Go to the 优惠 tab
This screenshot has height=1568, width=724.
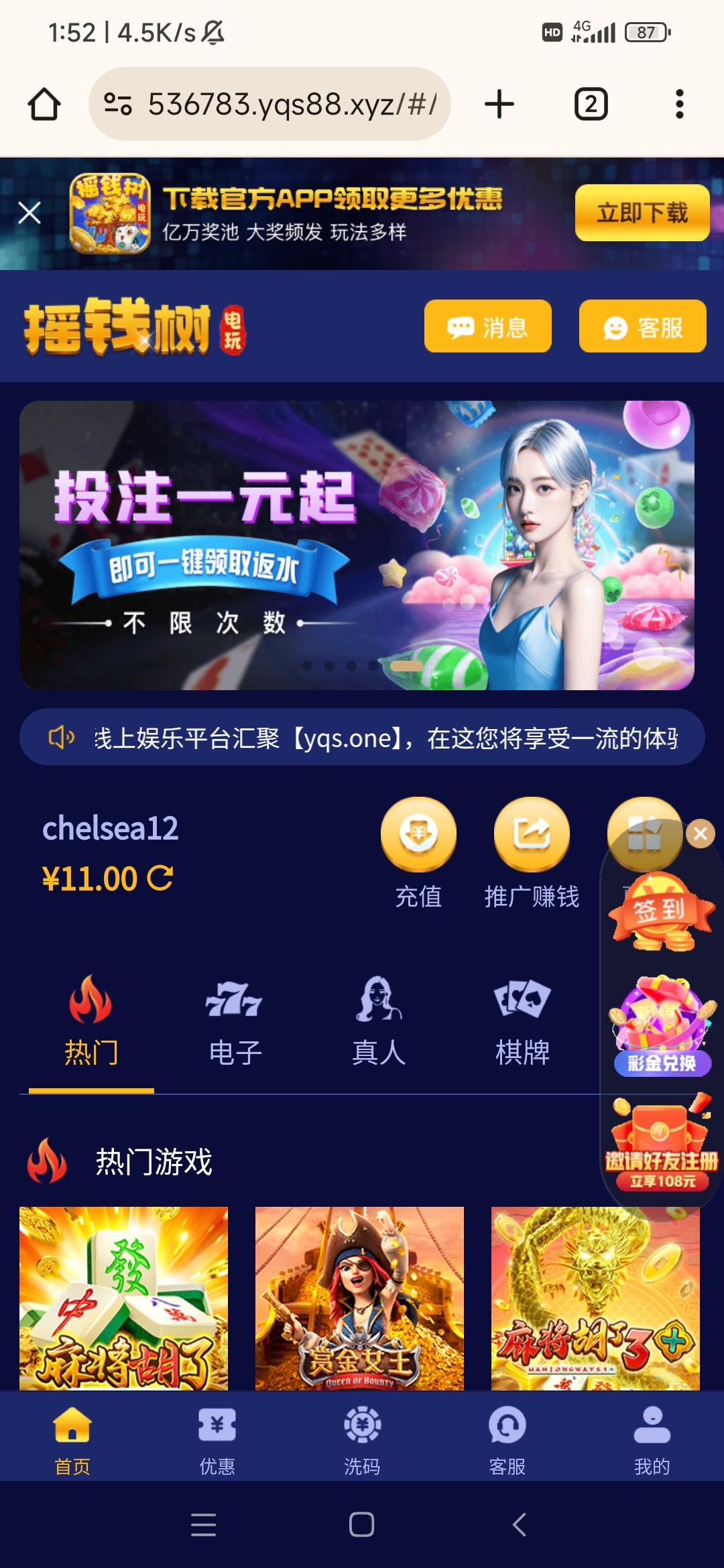(217, 1437)
